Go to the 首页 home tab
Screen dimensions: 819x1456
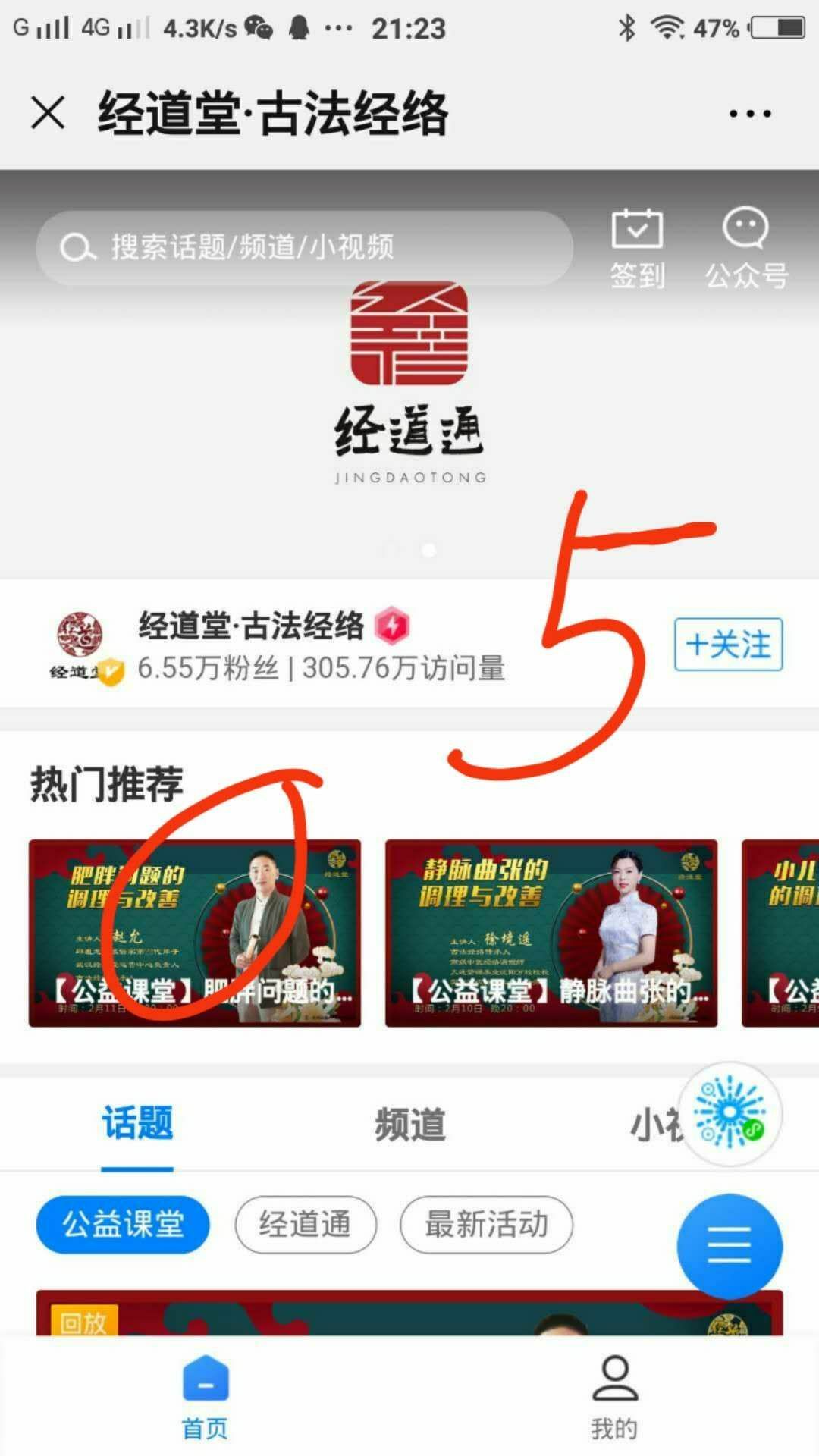pyautogui.click(x=205, y=1397)
